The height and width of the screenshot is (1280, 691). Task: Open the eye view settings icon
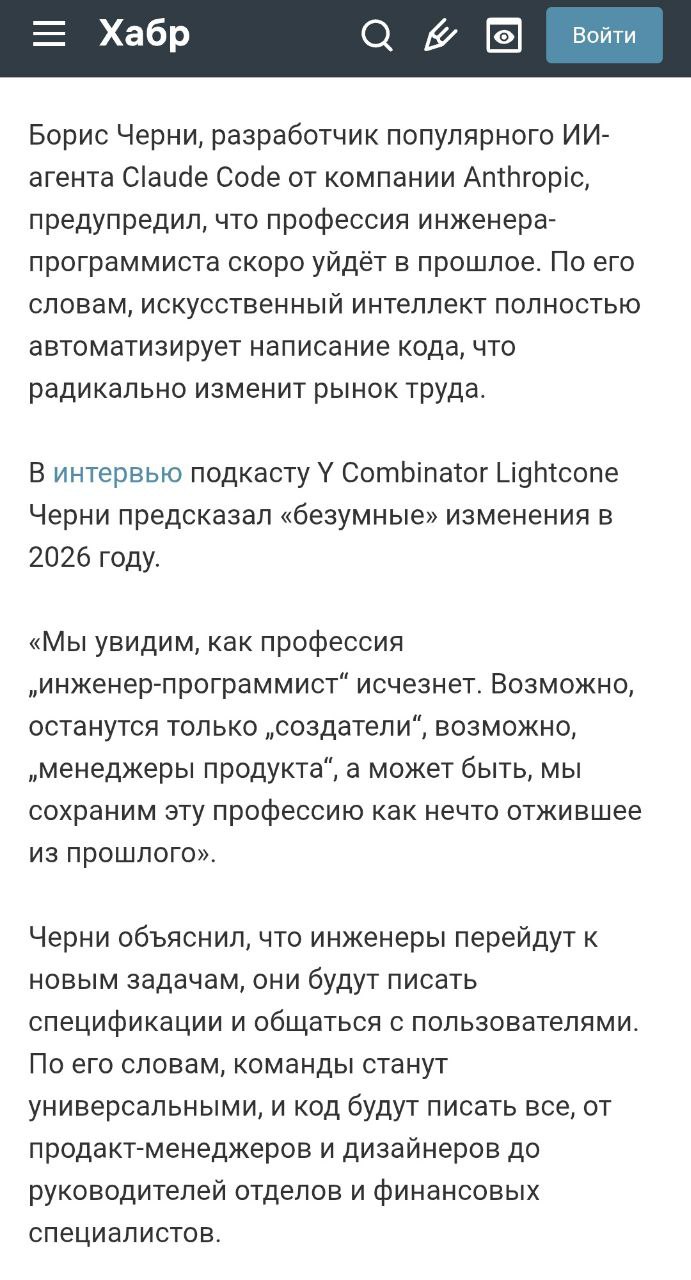coord(504,37)
